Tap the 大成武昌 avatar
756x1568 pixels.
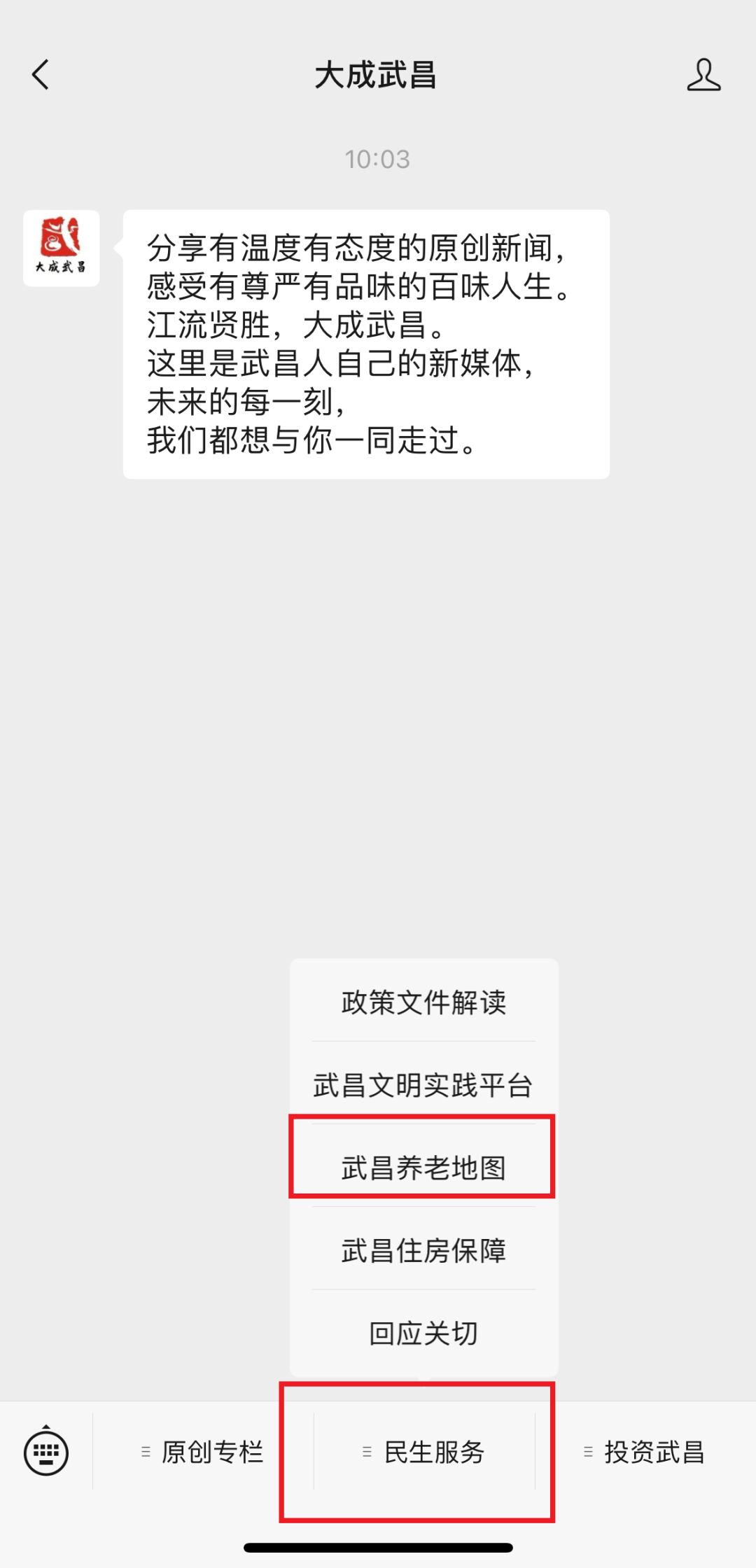[62, 248]
